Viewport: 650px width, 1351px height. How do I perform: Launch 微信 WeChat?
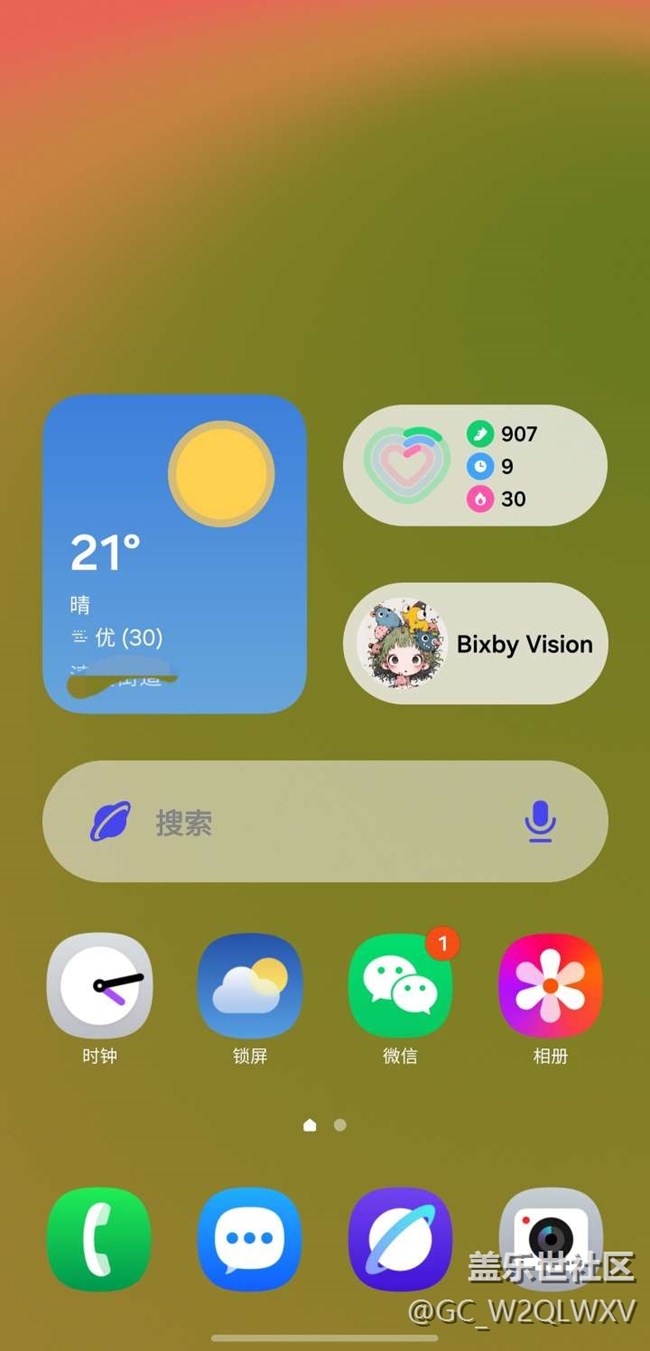click(x=400, y=985)
